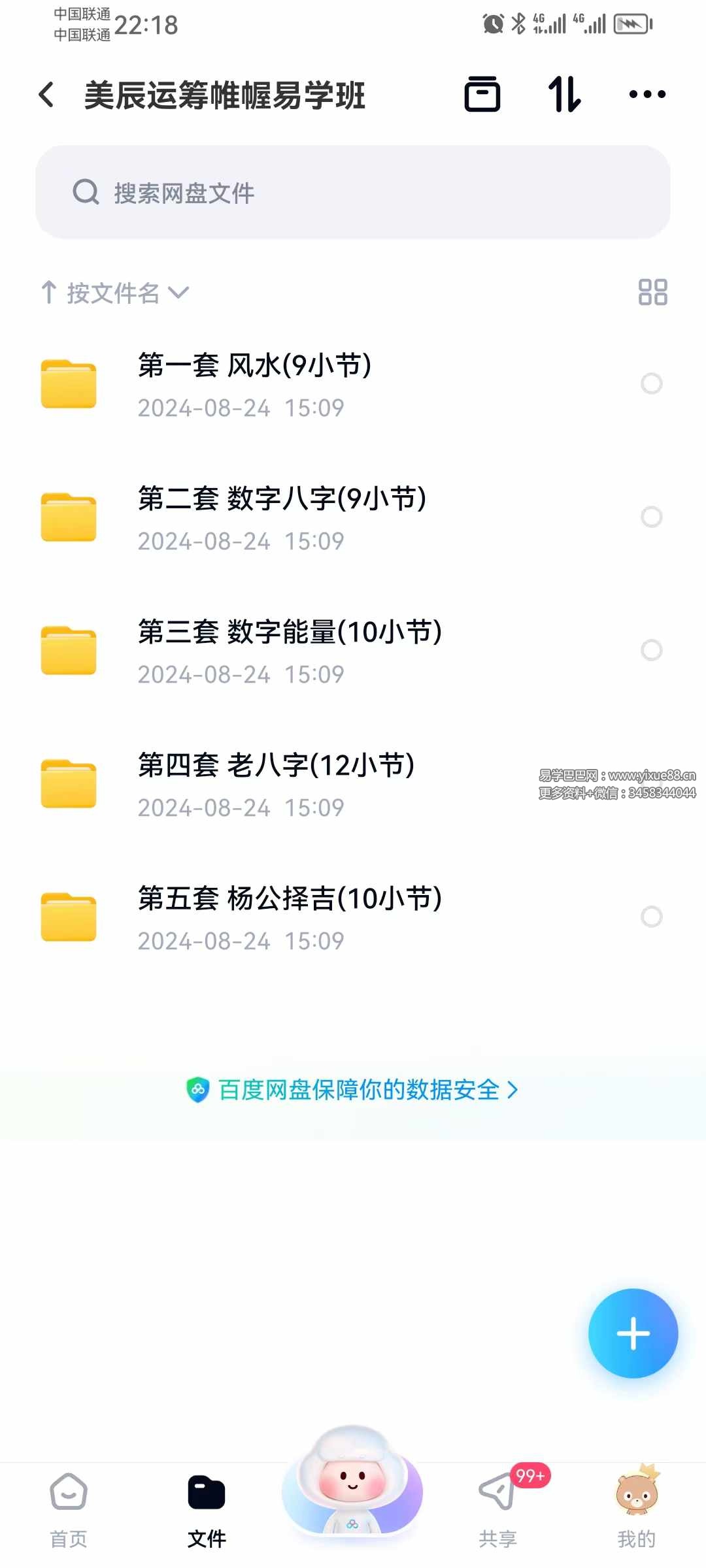
Task: Switch to grid view layout
Action: point(652,292)
